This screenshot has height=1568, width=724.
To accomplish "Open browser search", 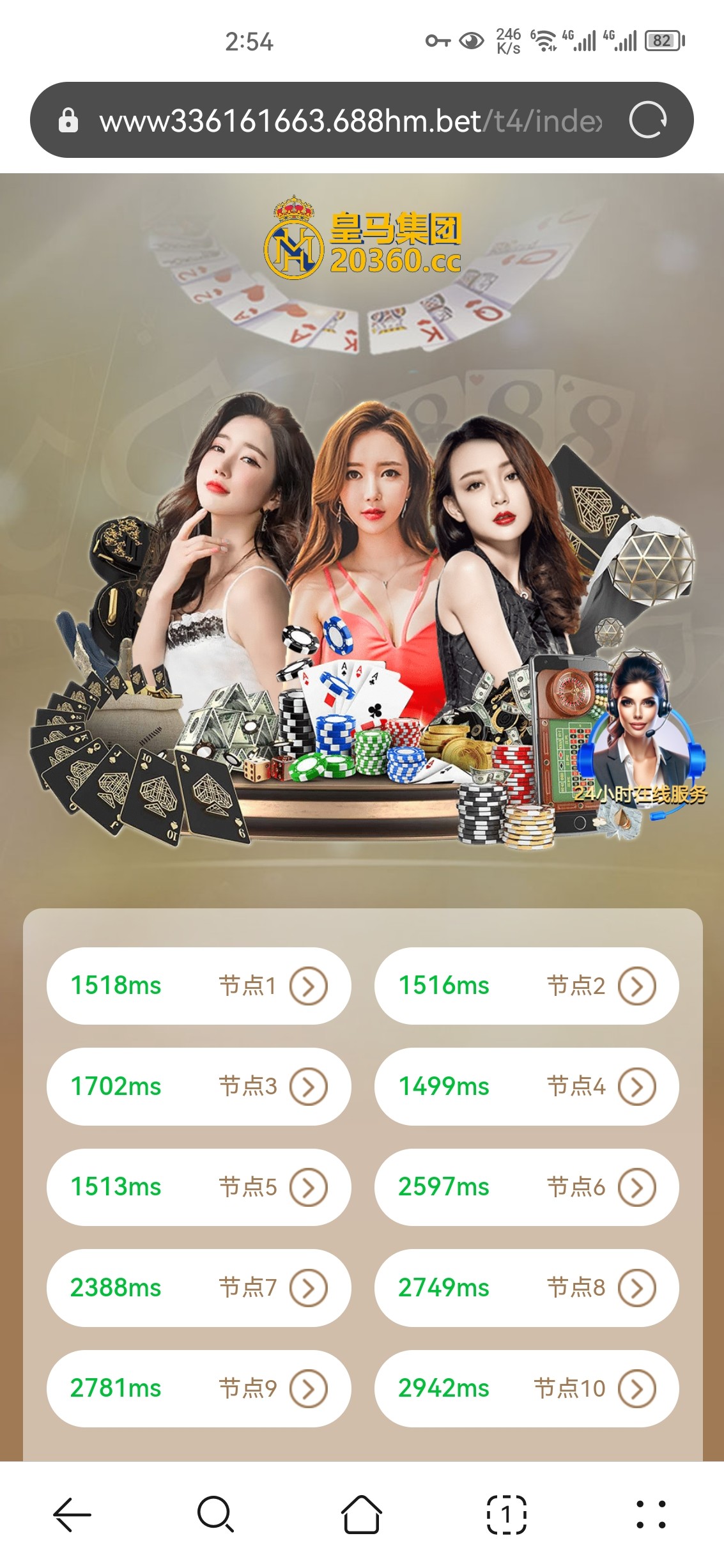I will pos(215,1514).
